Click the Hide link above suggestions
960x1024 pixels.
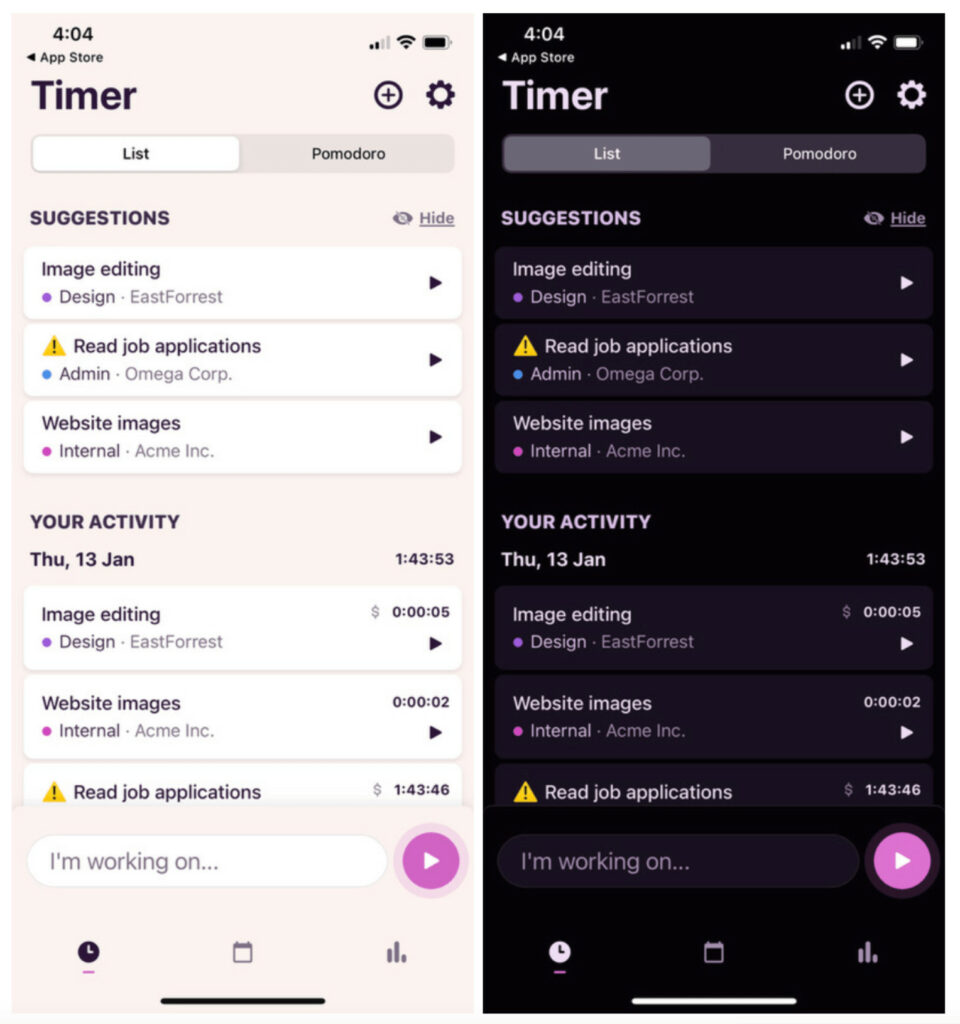point(435,218)
